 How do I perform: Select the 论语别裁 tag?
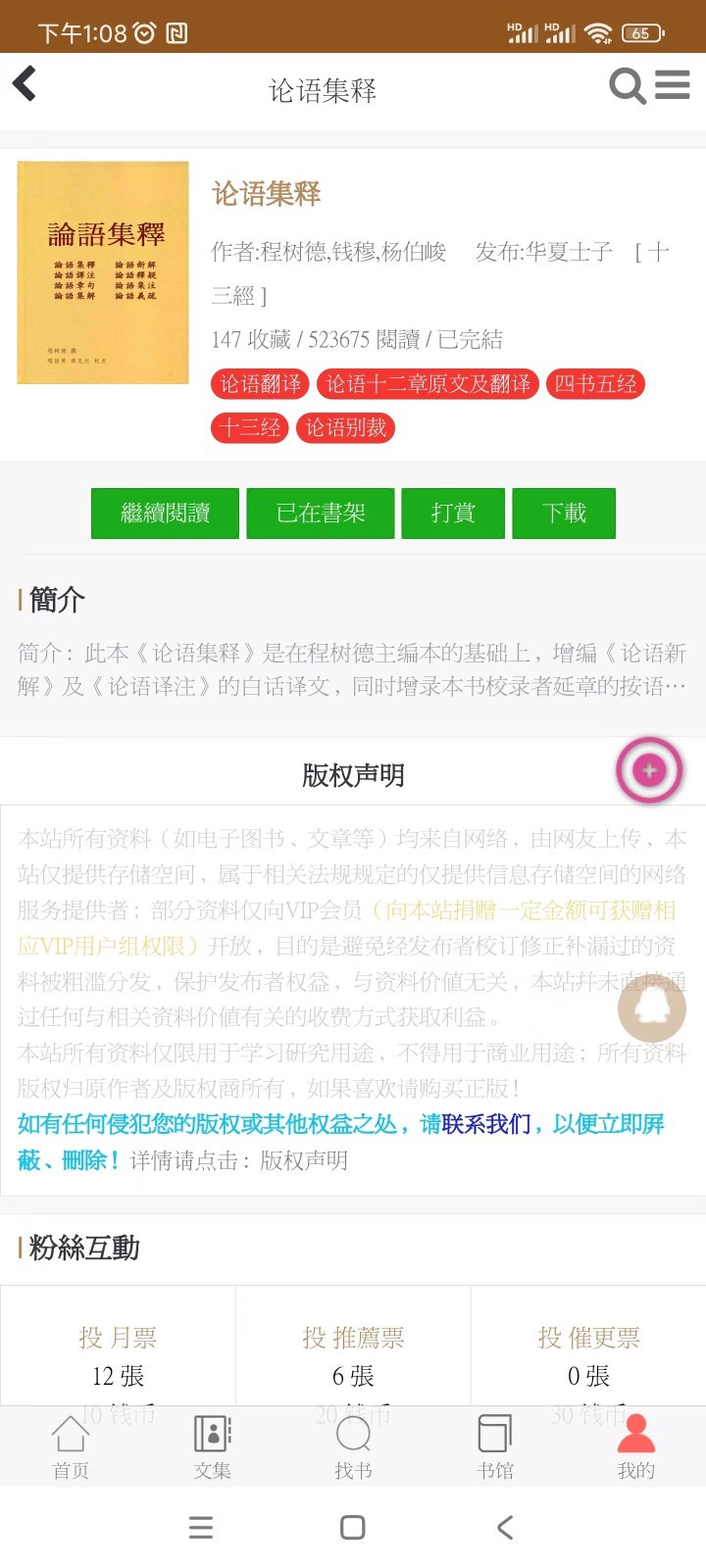(x=345, y=427)
